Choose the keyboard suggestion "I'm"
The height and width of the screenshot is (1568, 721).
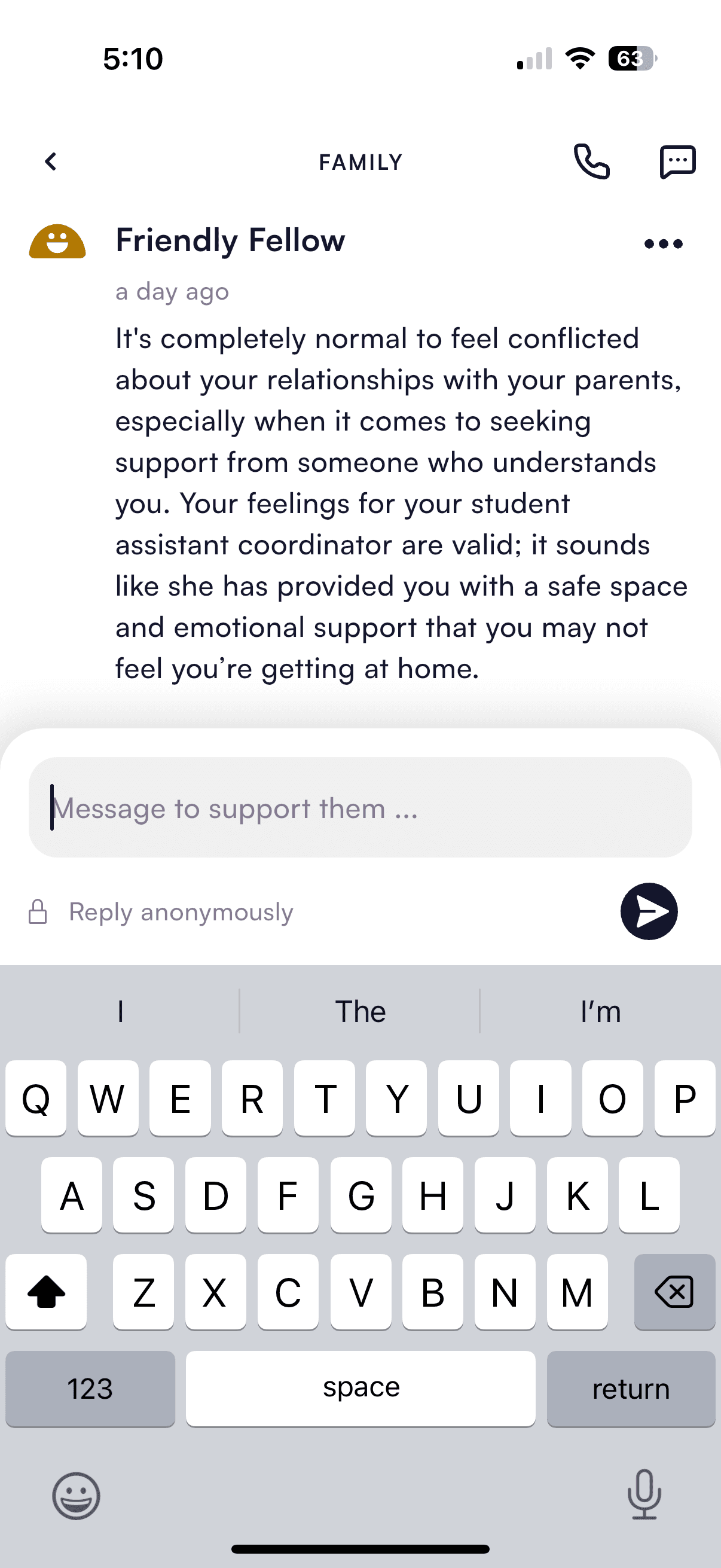[600, 1012]
